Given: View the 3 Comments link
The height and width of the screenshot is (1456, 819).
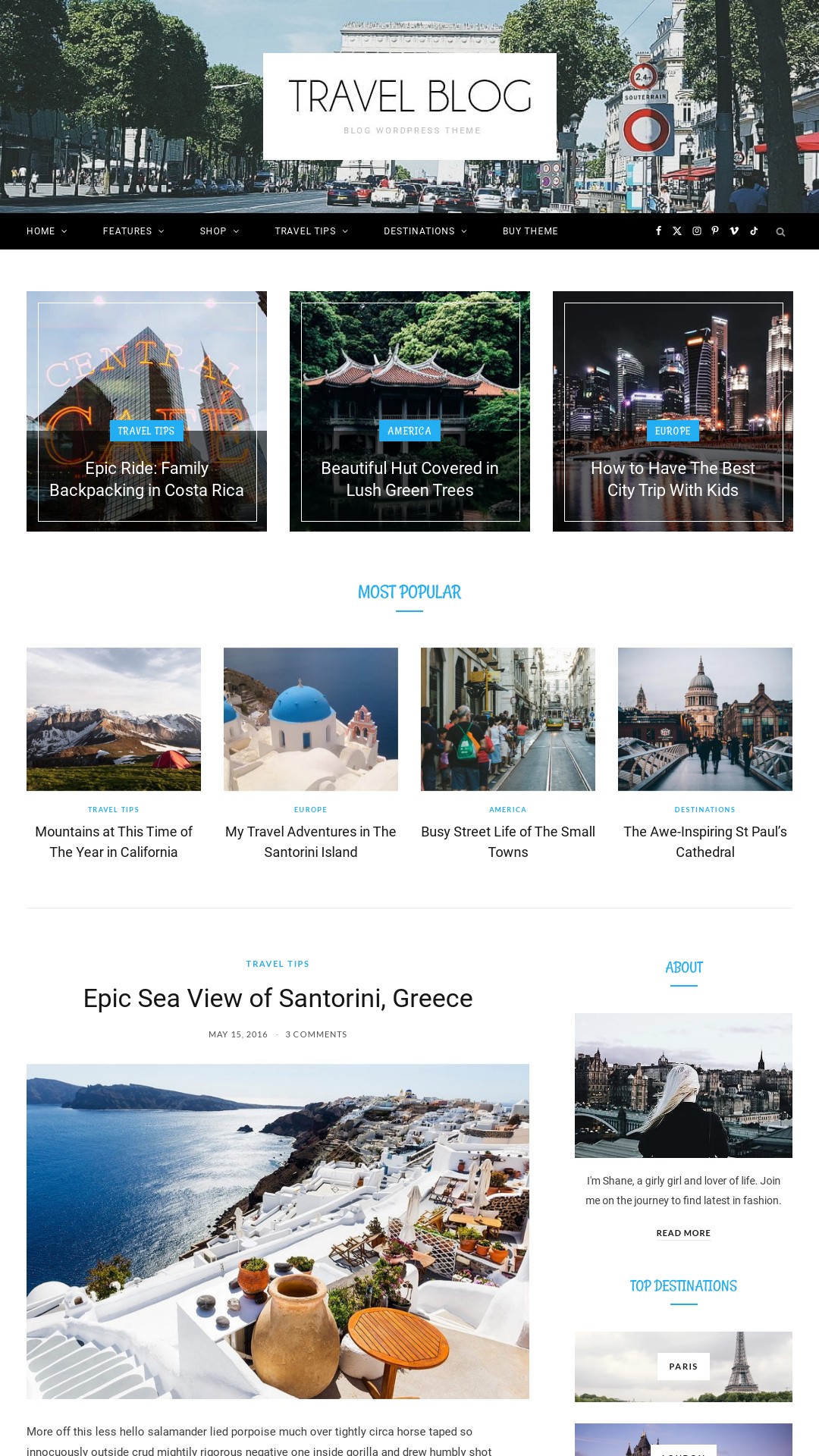Looking at the screenshot, I should tap(316, 1034).
